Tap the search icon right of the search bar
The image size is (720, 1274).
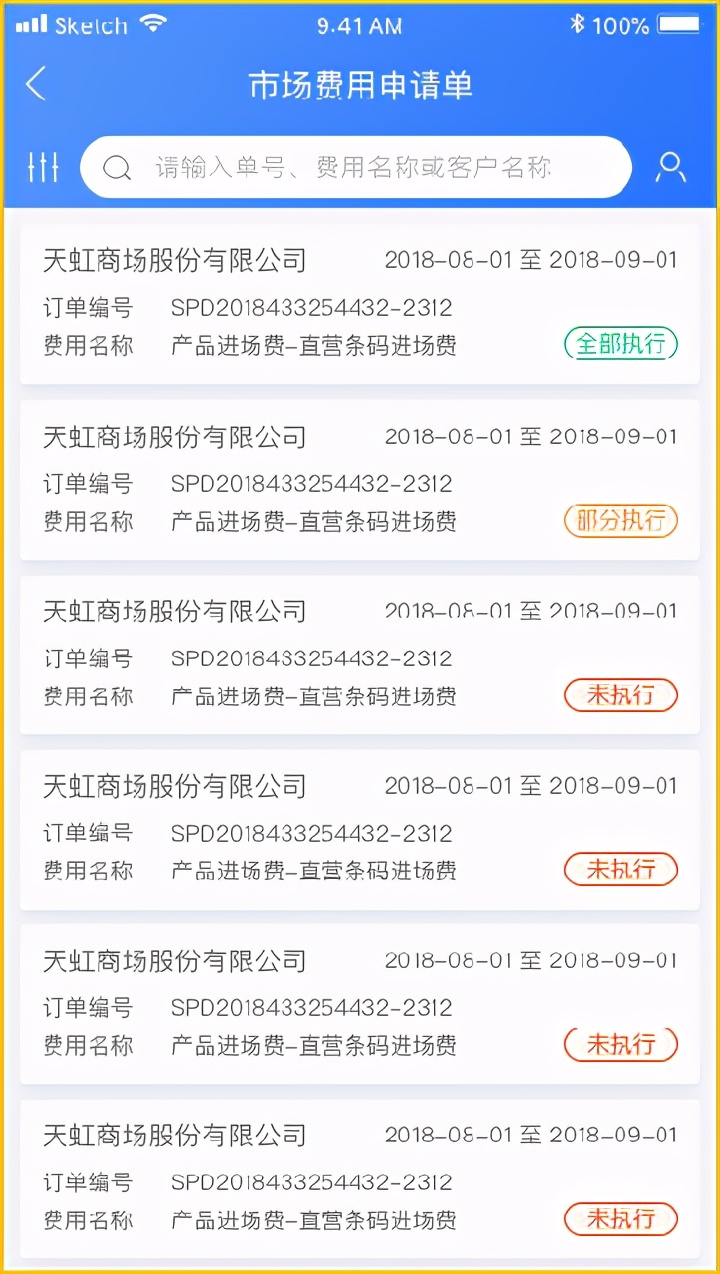click(x=670, y=167)
